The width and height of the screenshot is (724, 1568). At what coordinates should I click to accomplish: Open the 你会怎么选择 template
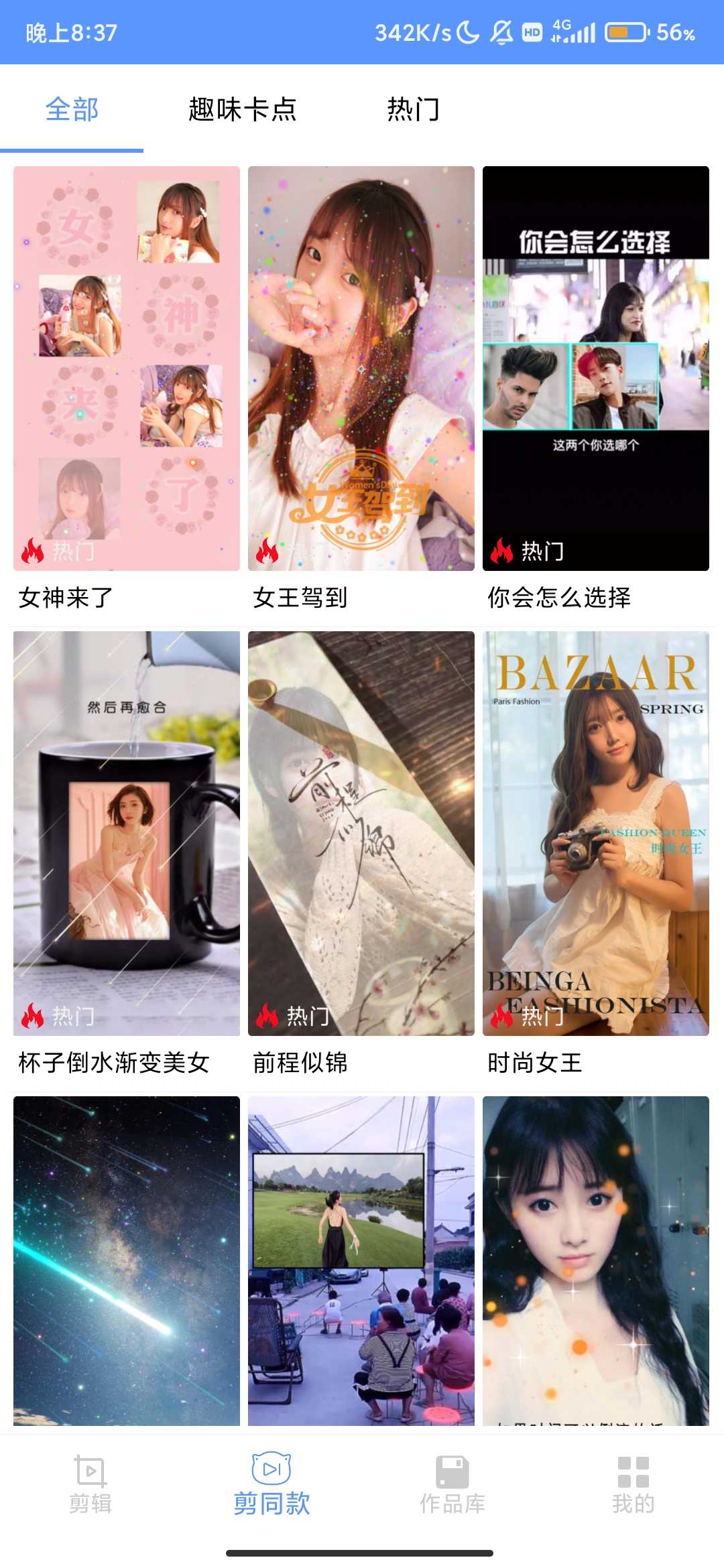(596, 369)
